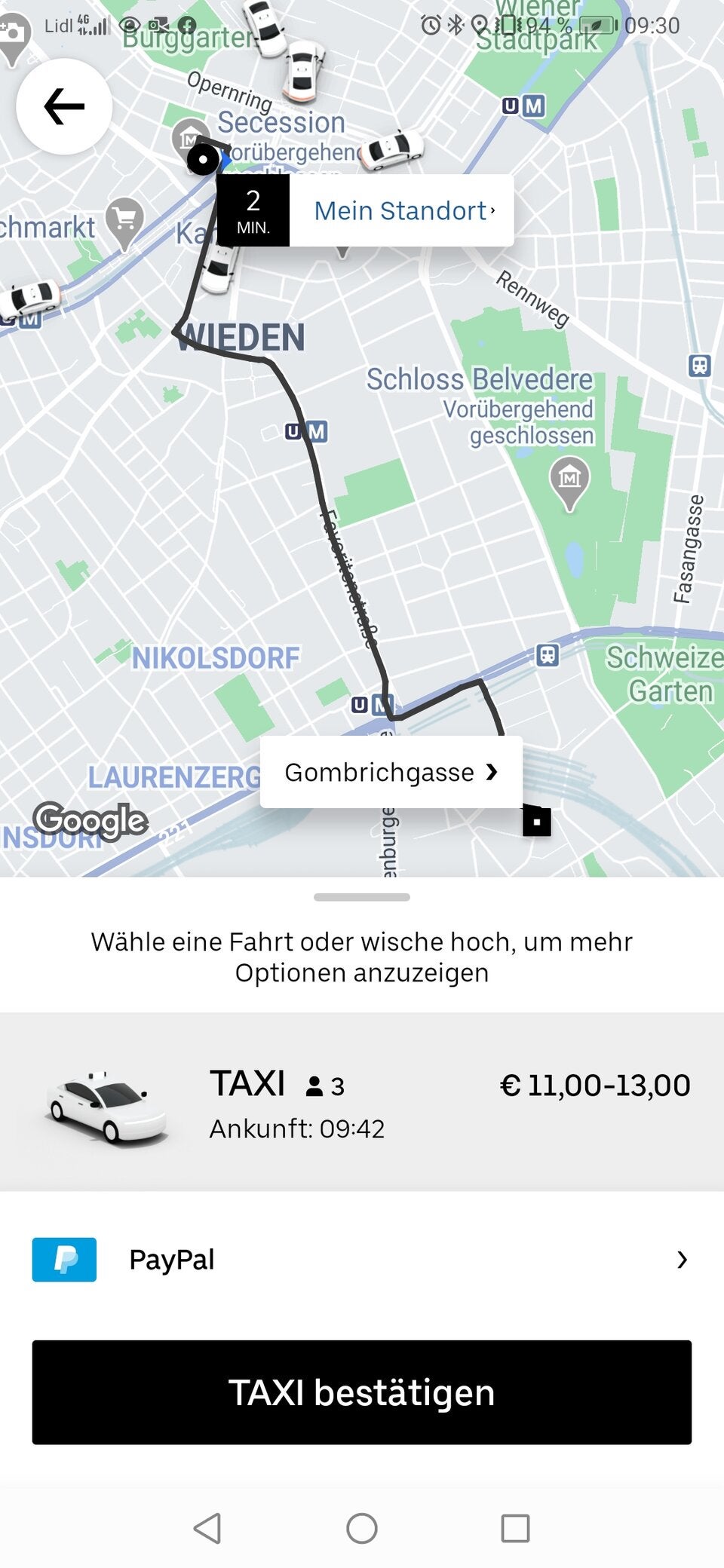Tap the black destination square marker
The height and width of the screenshot is (1568, 724).
(x=537, y=820)
